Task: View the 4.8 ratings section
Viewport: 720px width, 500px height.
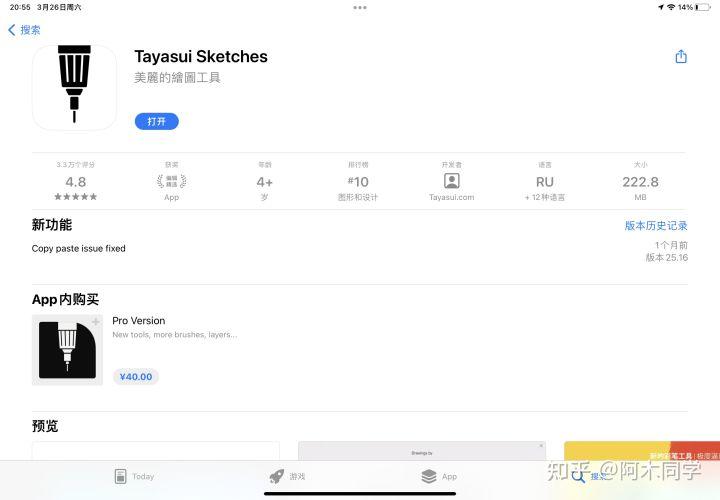Action: pos(76,182)
